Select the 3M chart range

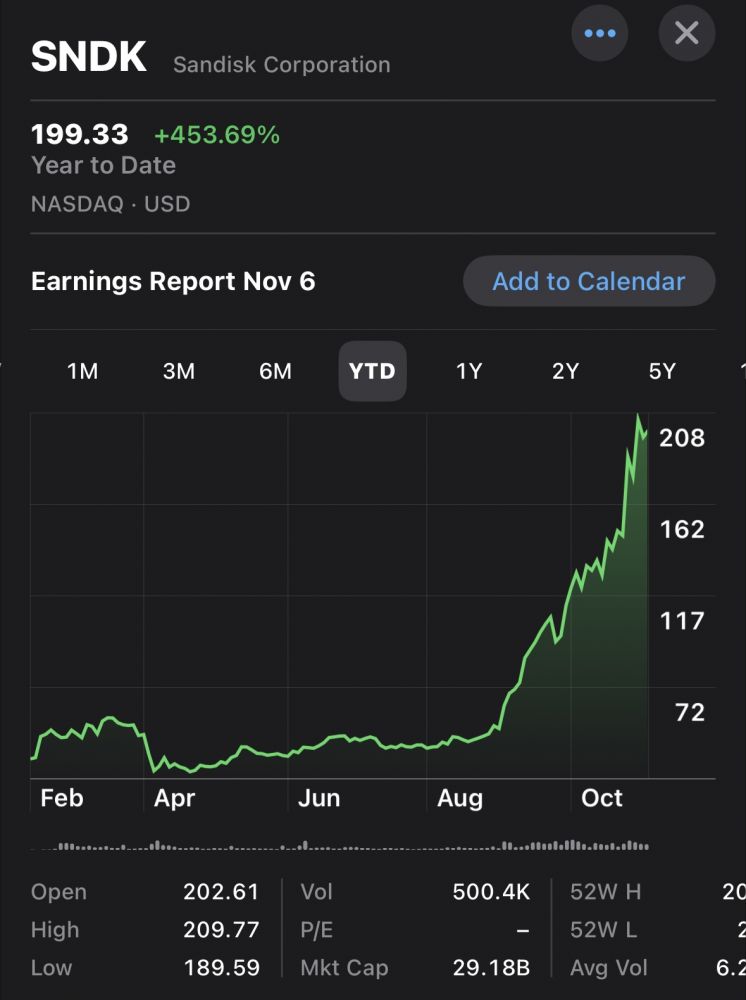(179, 371)
